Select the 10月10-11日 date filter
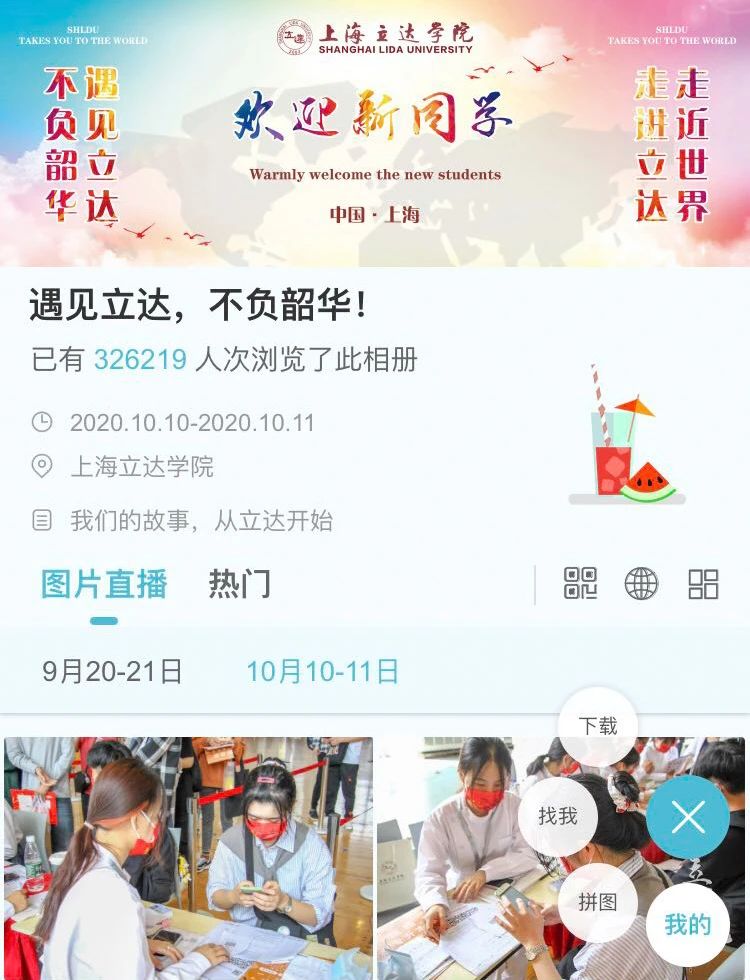Image resolution: width=750 pixels, height=980 pixels. [322, 672]
